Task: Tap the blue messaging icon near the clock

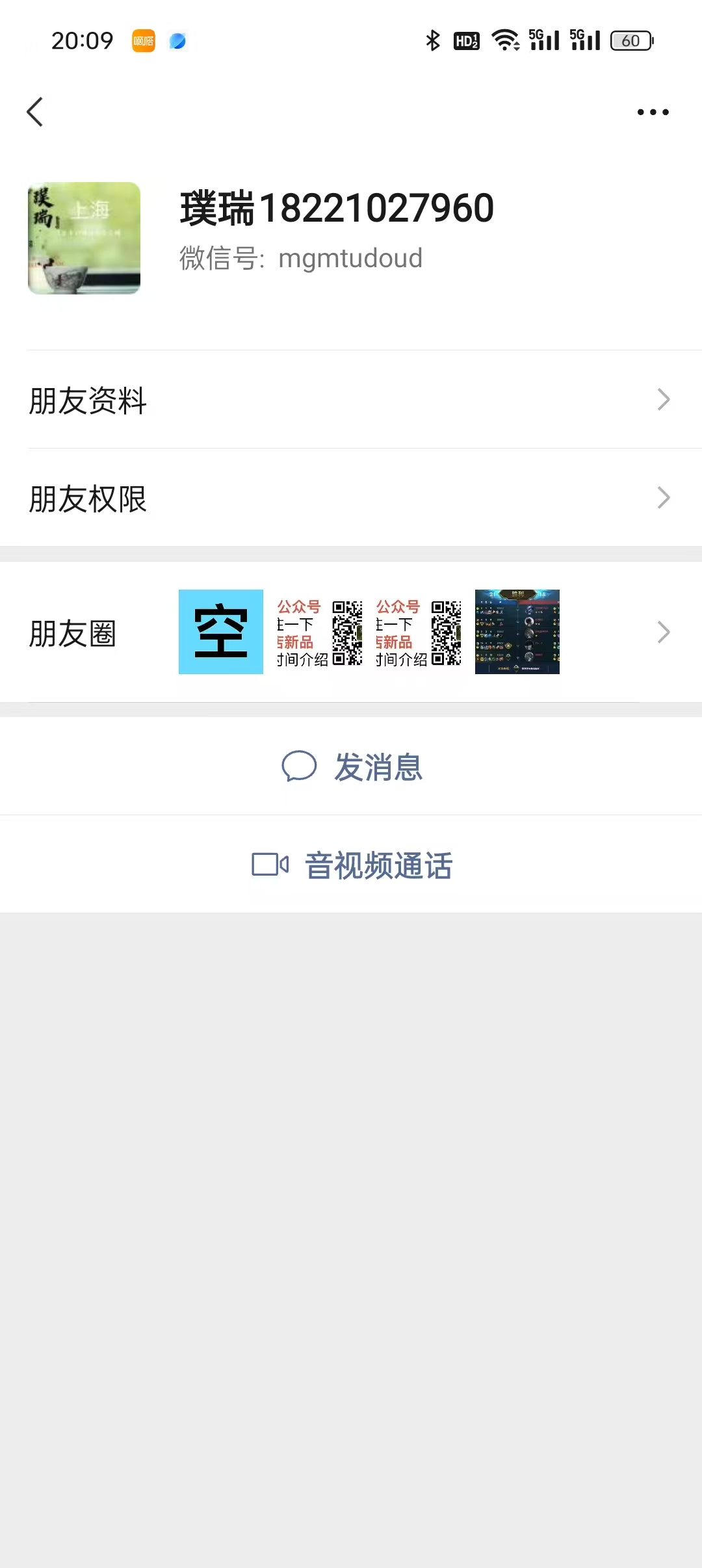Action: (177, 40)
